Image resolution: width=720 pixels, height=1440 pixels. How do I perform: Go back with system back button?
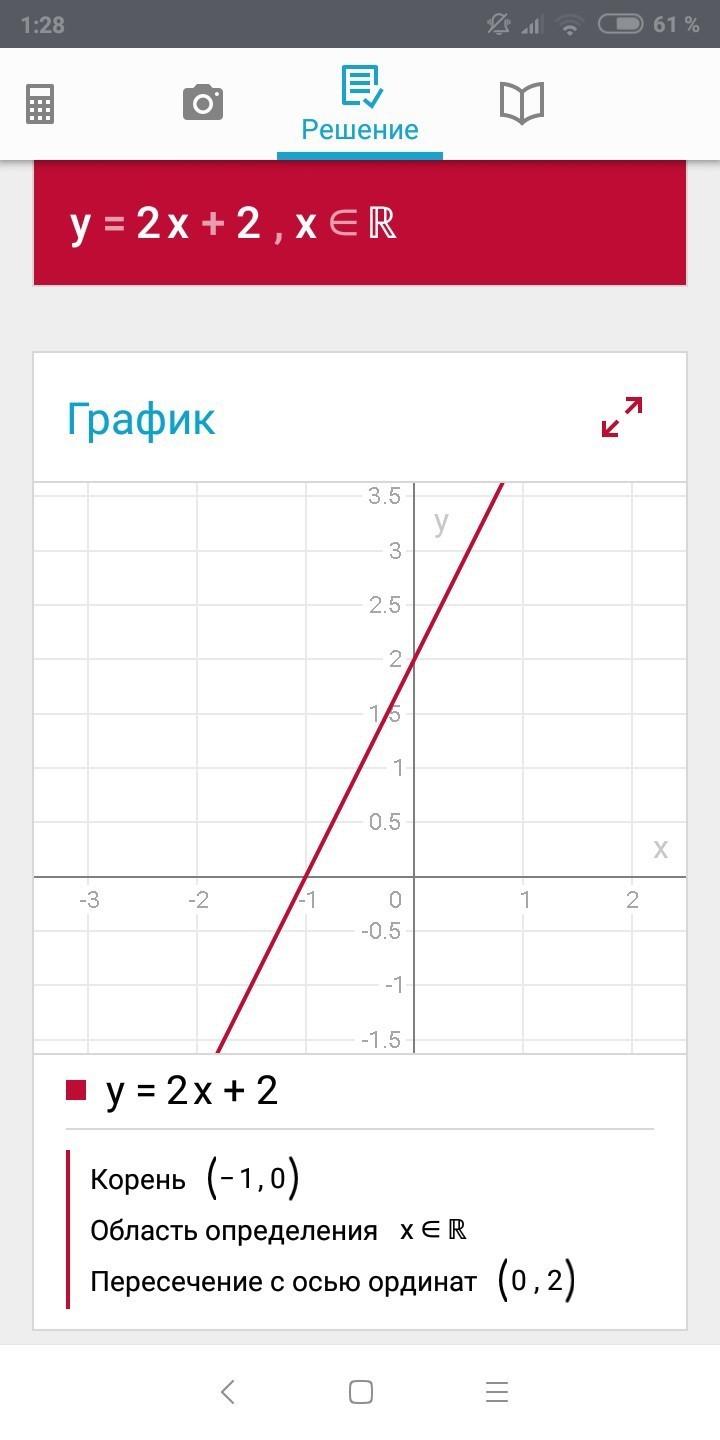pos(228,1391)
